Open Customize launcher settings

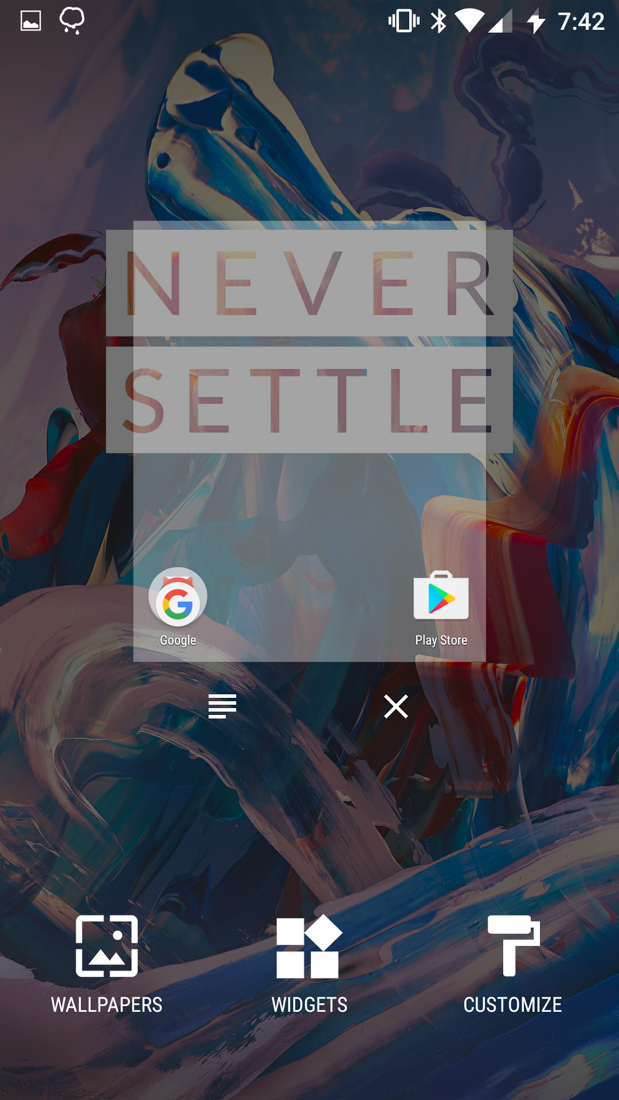point(512,963)
